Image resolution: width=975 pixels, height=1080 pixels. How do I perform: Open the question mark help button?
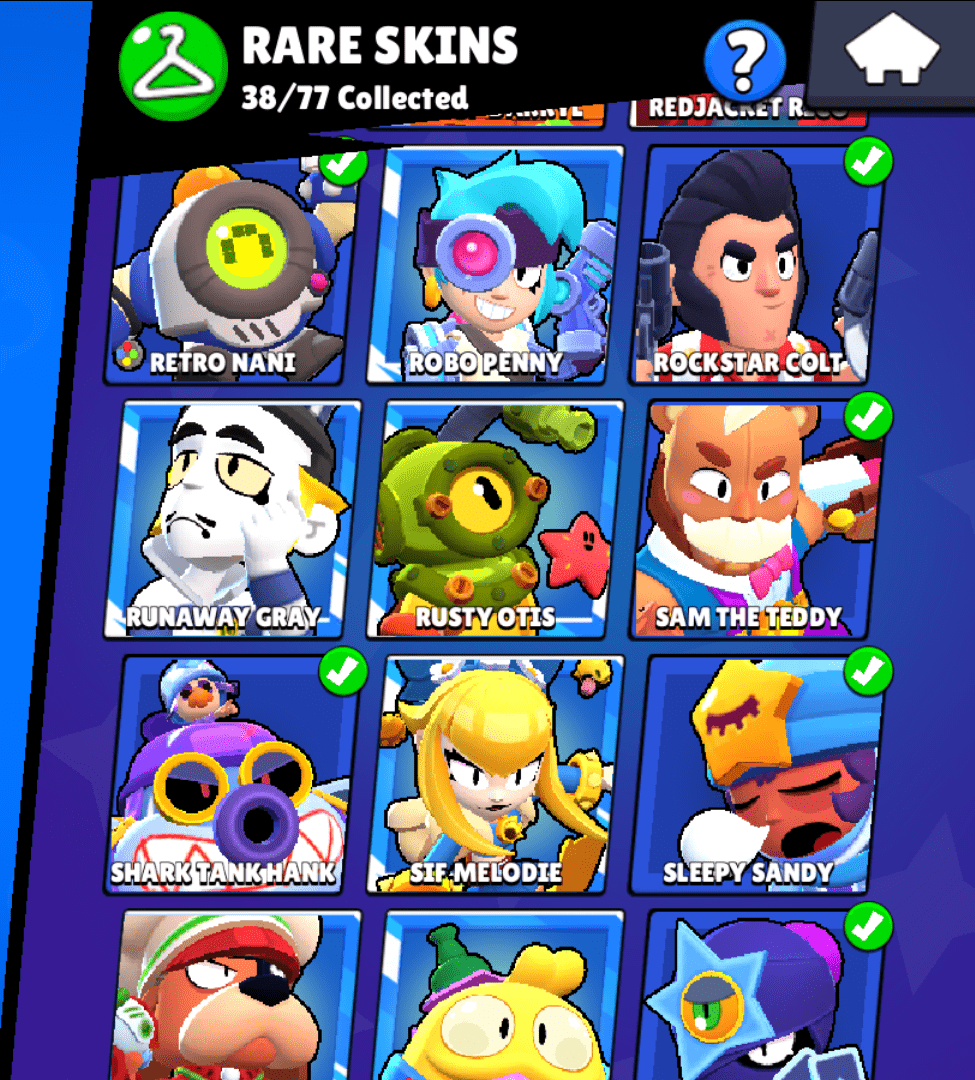744,59
